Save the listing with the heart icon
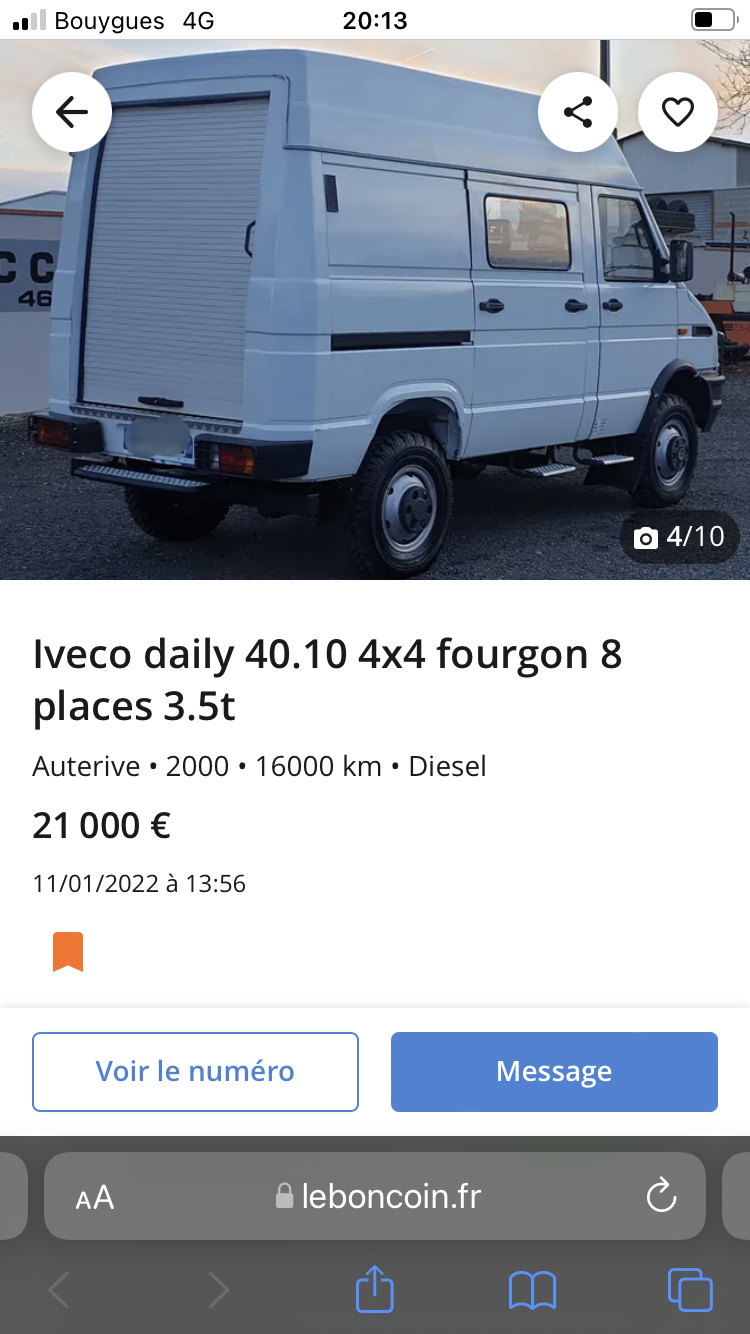Screen dimensions: 750x1334 [678, 112]
